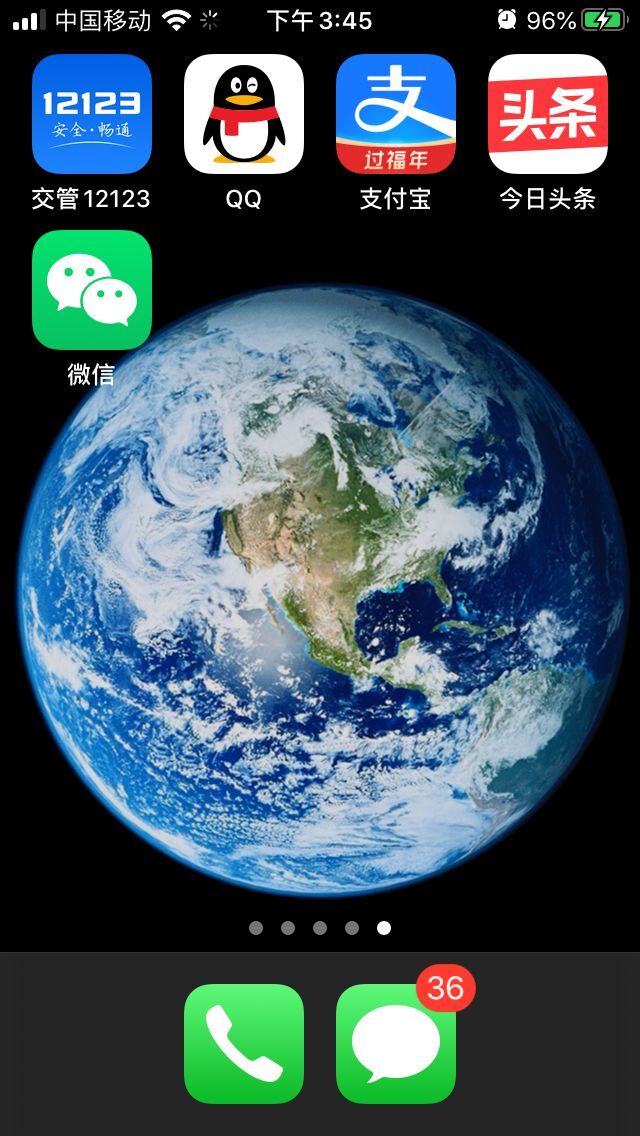Launch 今日头条 news app
Viewport: 640px width, 1136px height.
548,114
